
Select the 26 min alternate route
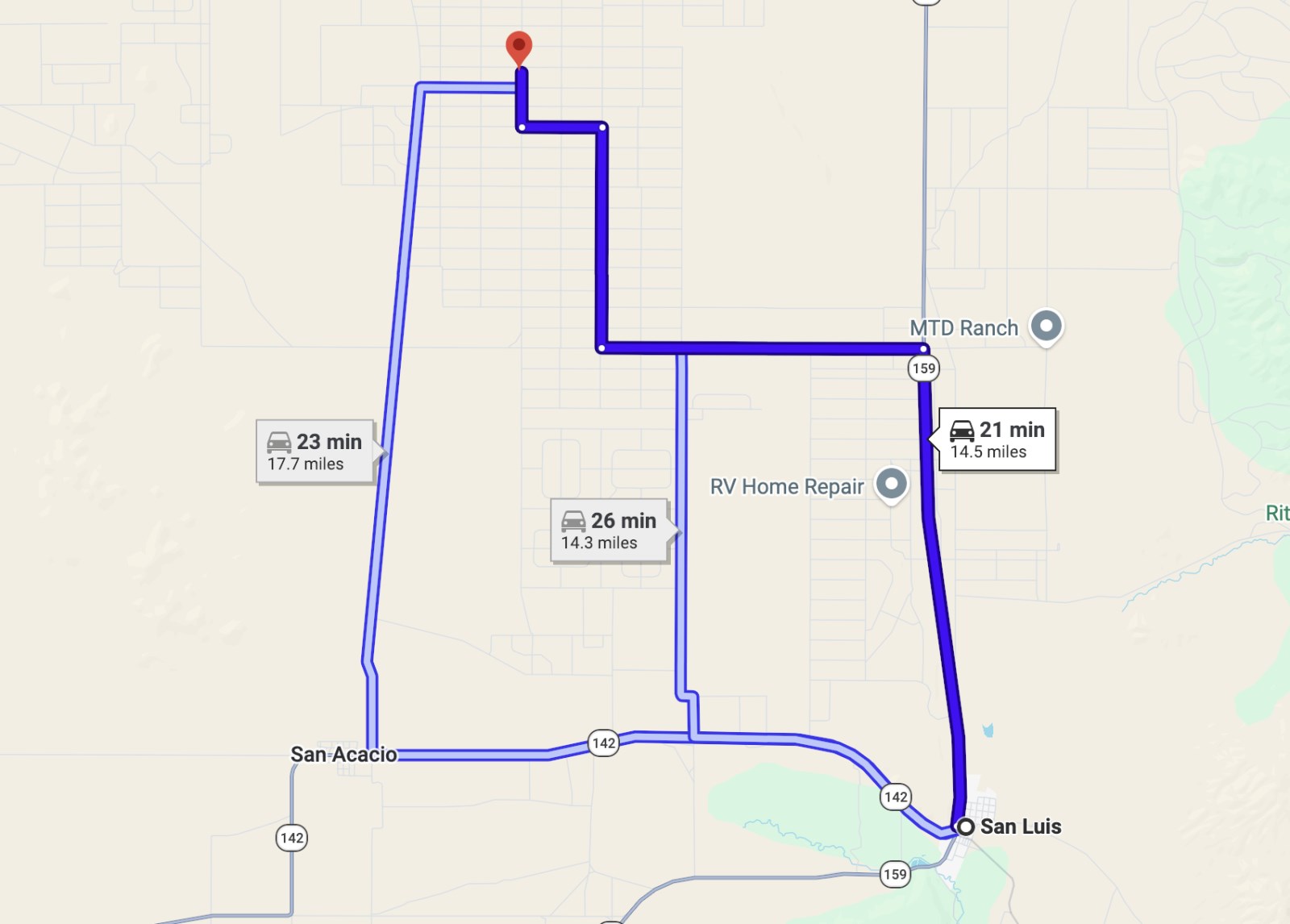(610, 531)
